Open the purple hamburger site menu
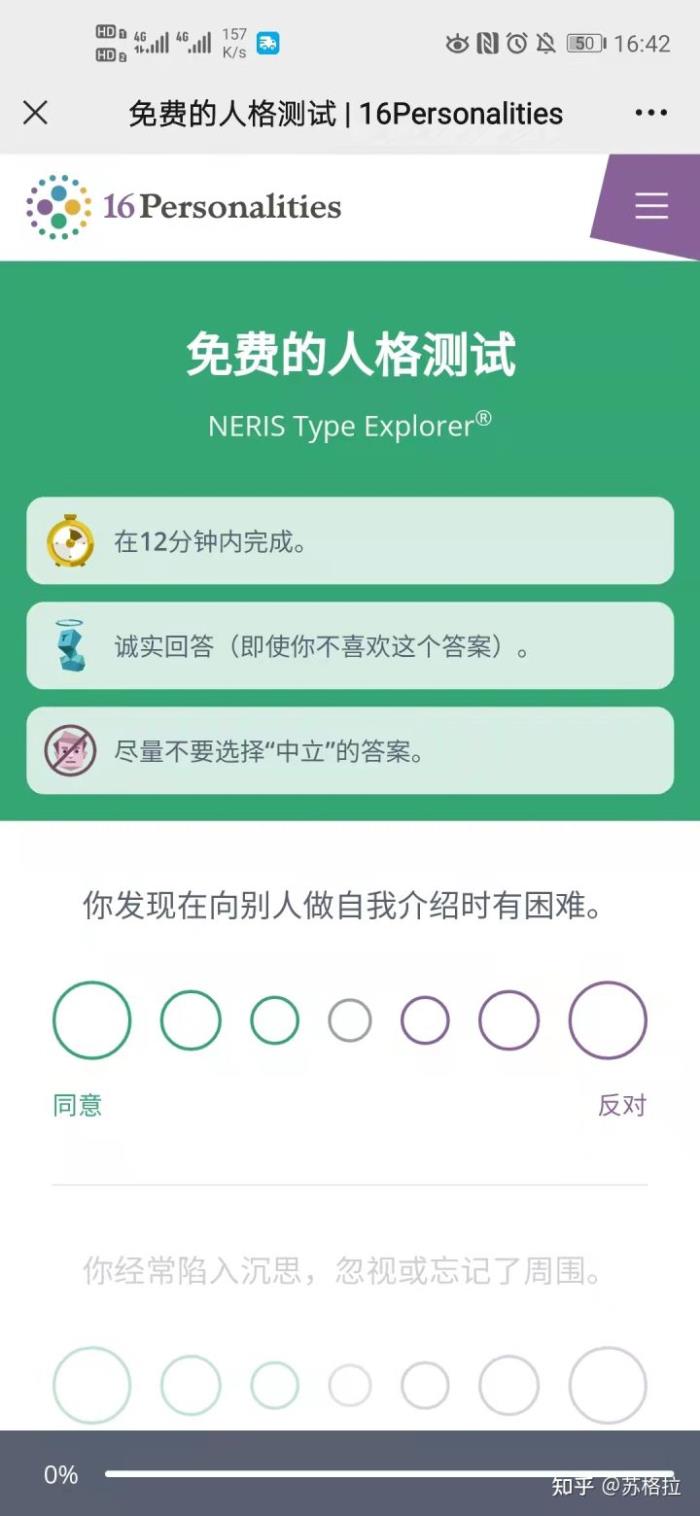Image resolution: width=700 pixels, height=1516 pixels. (651, 205)
